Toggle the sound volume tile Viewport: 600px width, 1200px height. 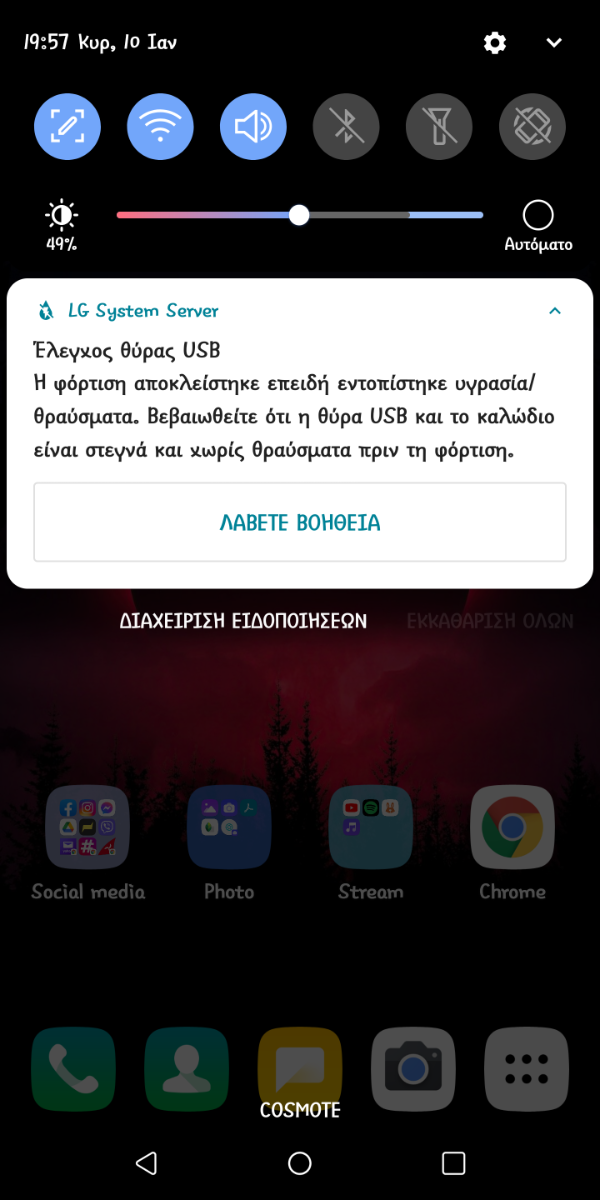coord(253,127)
